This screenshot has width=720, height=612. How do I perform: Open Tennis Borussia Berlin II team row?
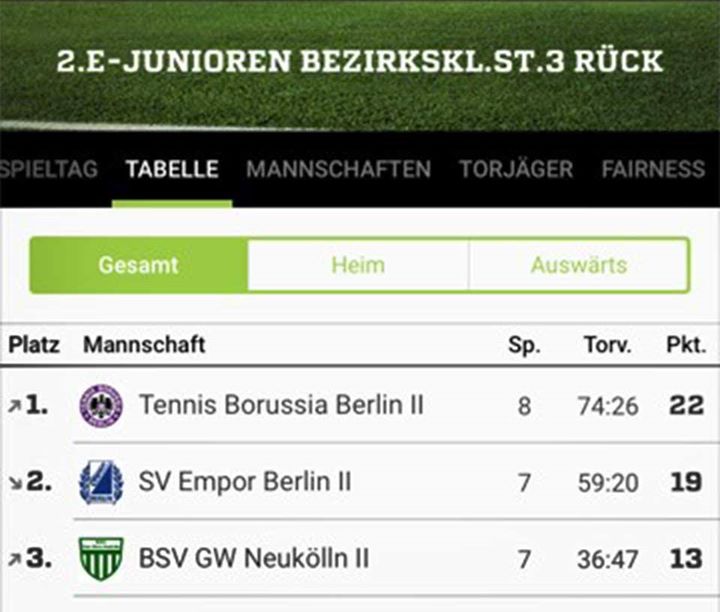[x=281, y=405]
